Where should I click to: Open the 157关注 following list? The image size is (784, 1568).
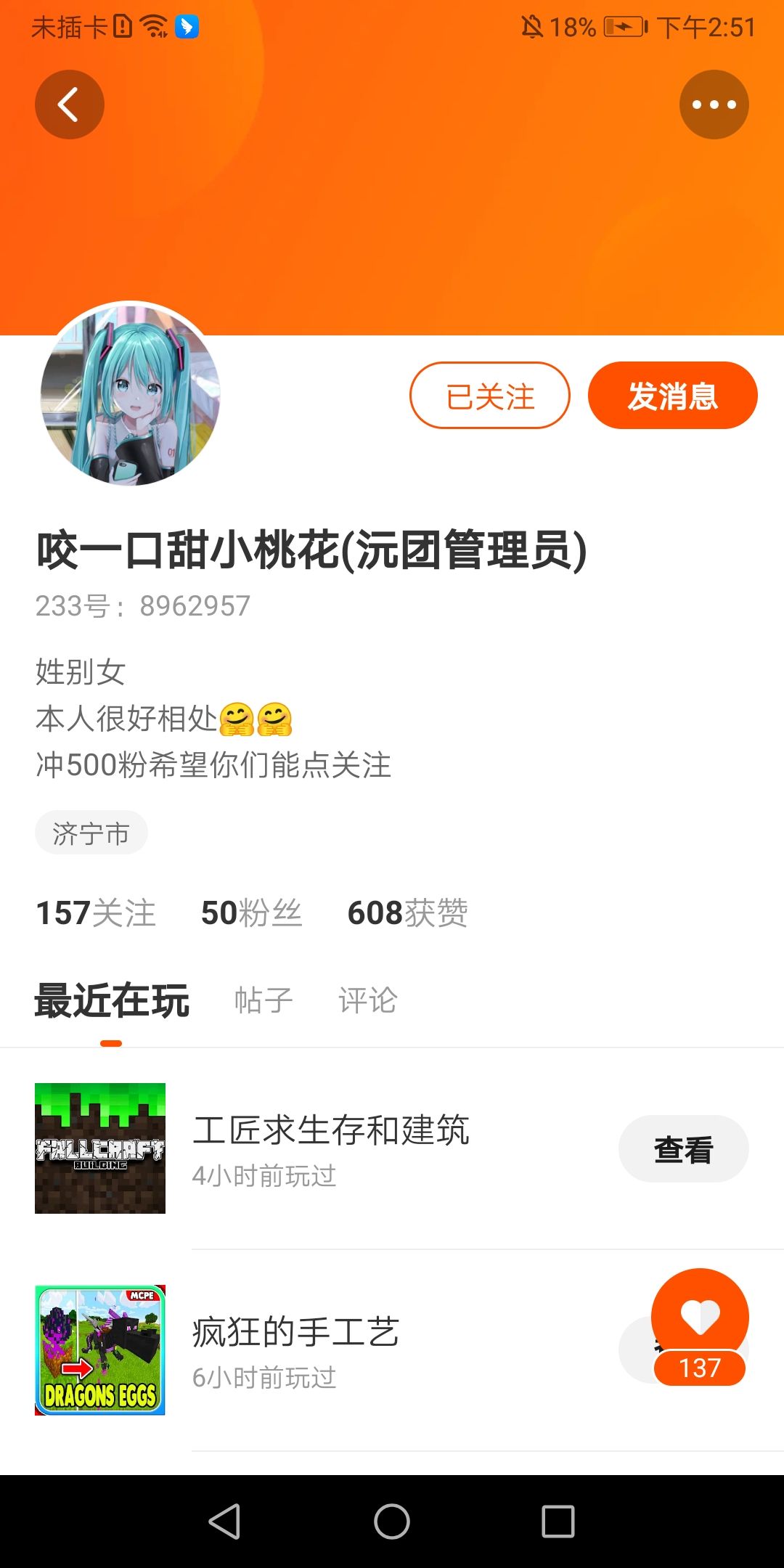(96, 912)
